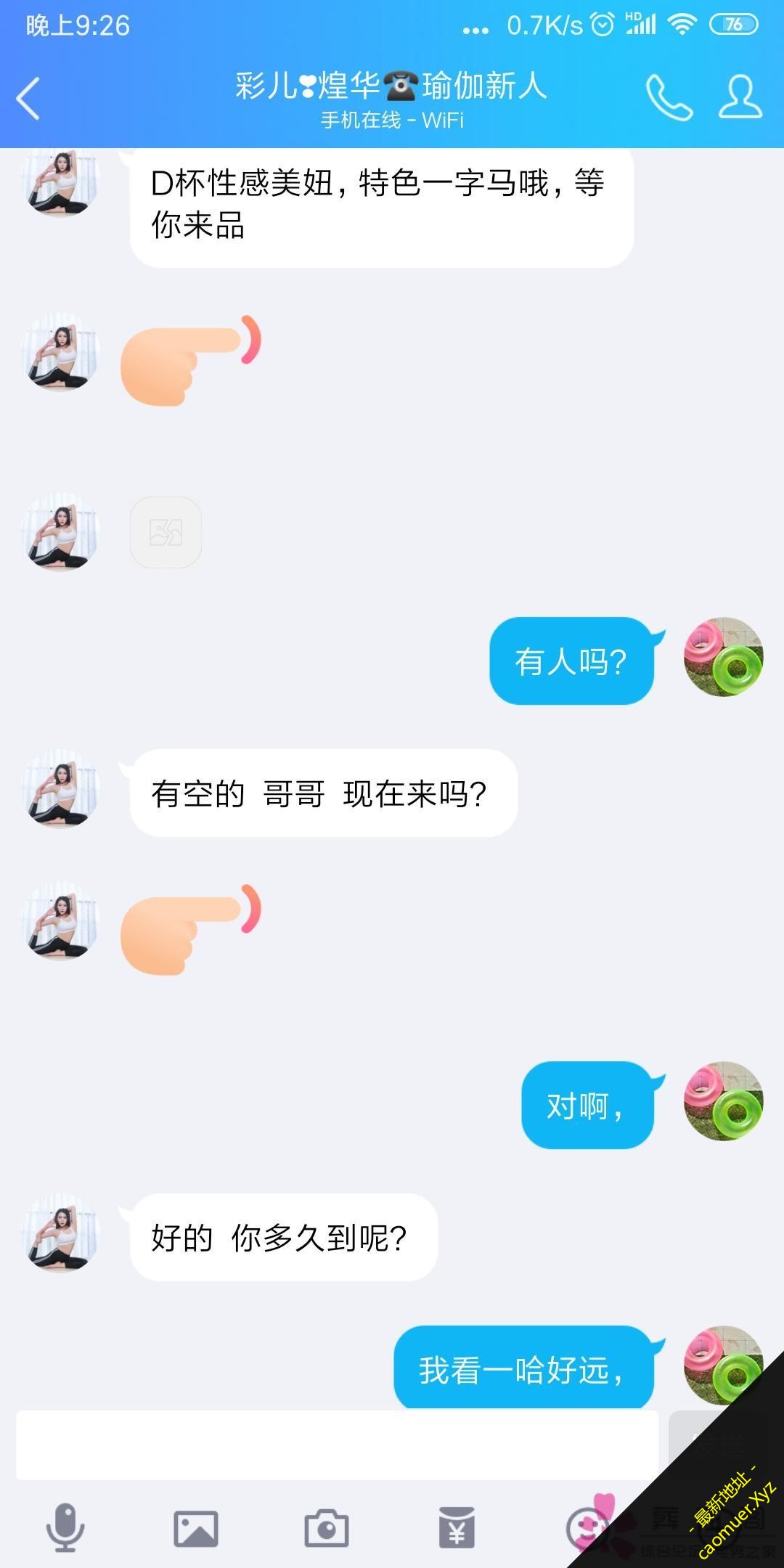Start a voice call with the contact
This screenshot has width=784, height=1568.
pyautogui.click(x=669, y=97)
